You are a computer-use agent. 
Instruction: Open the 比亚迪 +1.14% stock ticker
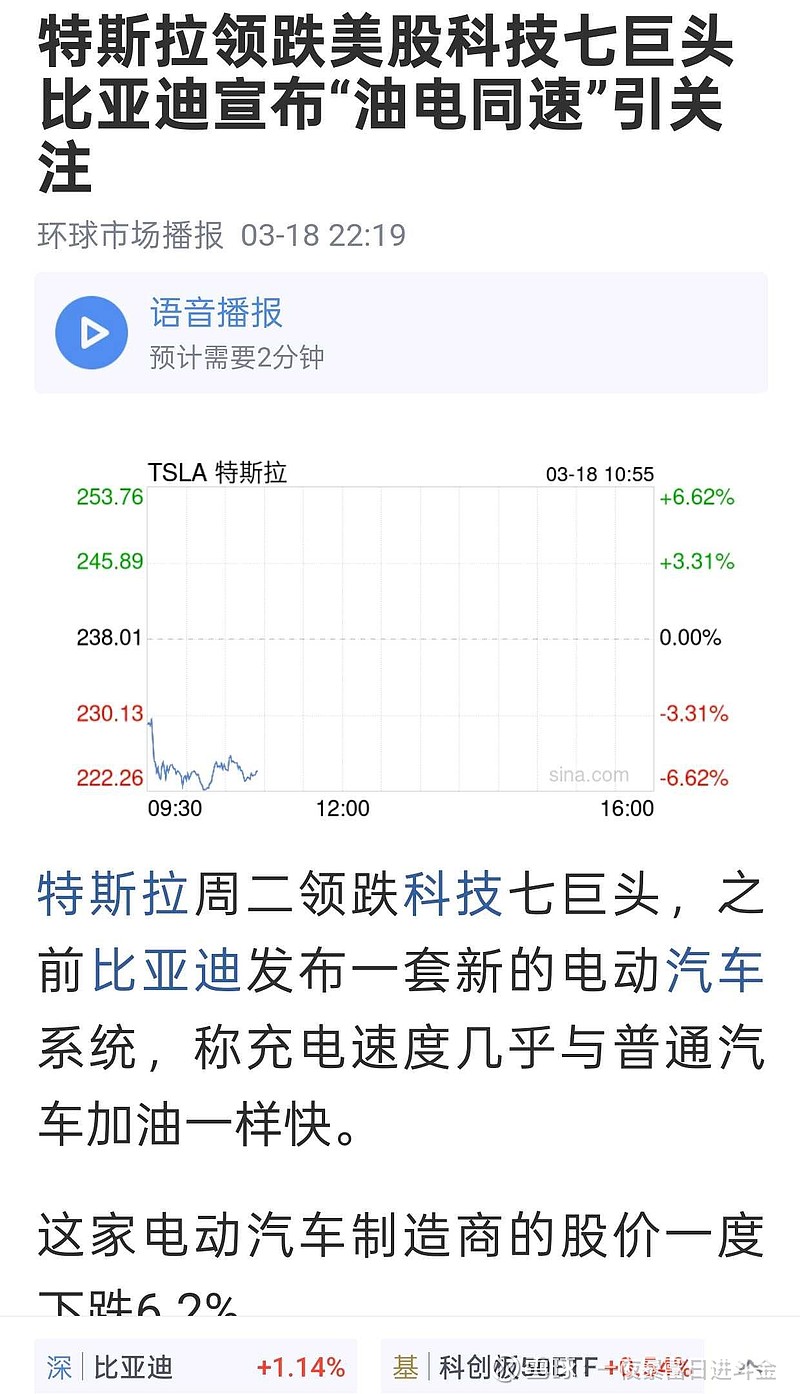(x=196, y=1367)
